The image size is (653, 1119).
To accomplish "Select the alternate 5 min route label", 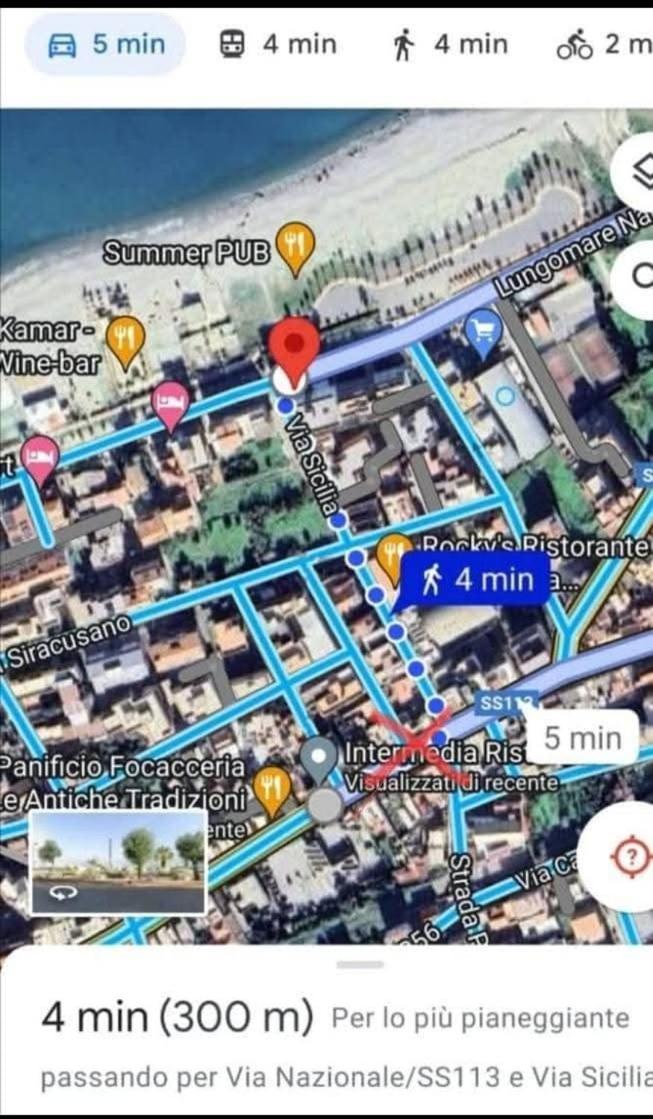I will click(x=582, y=739).
